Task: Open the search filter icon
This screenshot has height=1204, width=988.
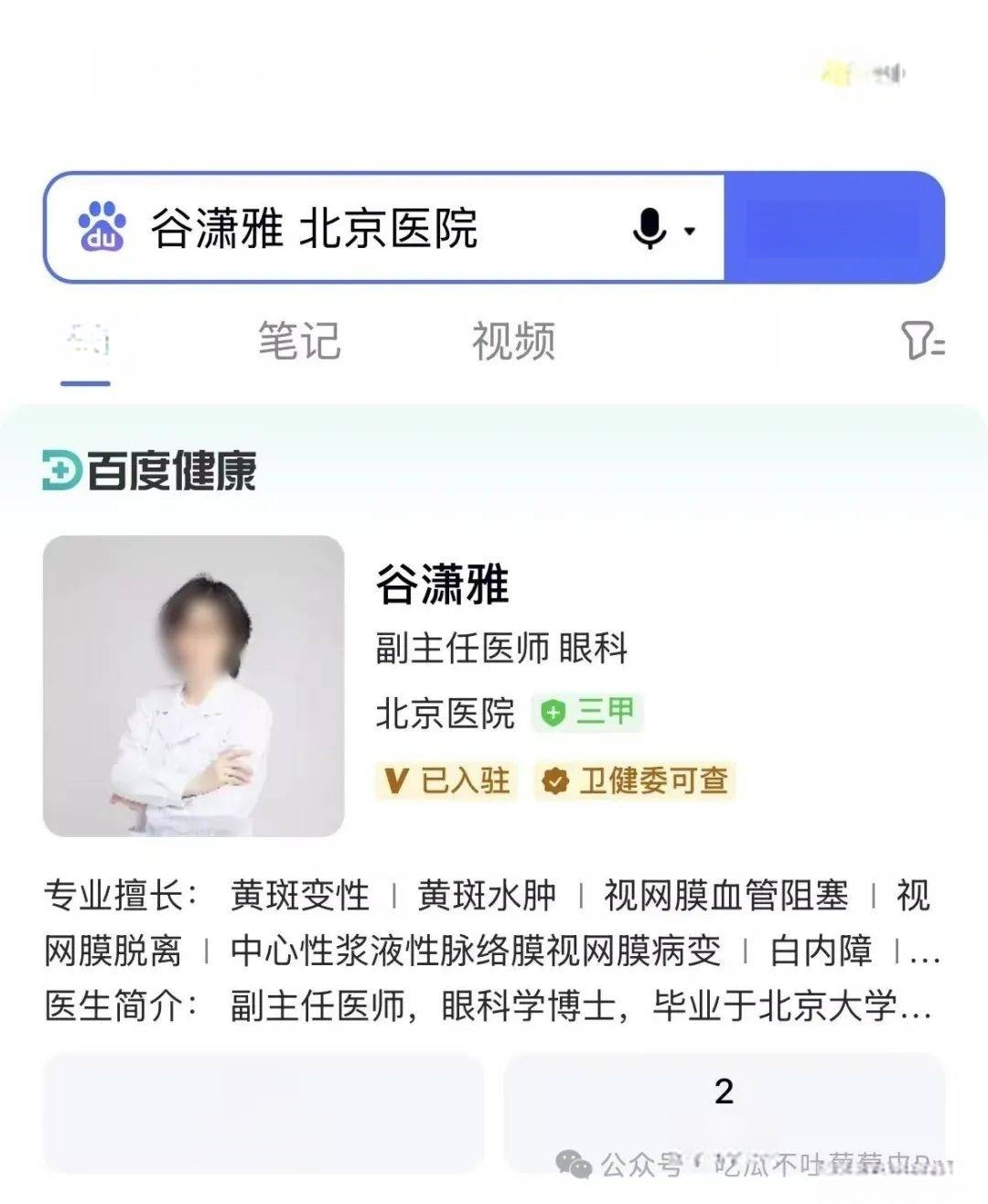Action: click(922, 340)
